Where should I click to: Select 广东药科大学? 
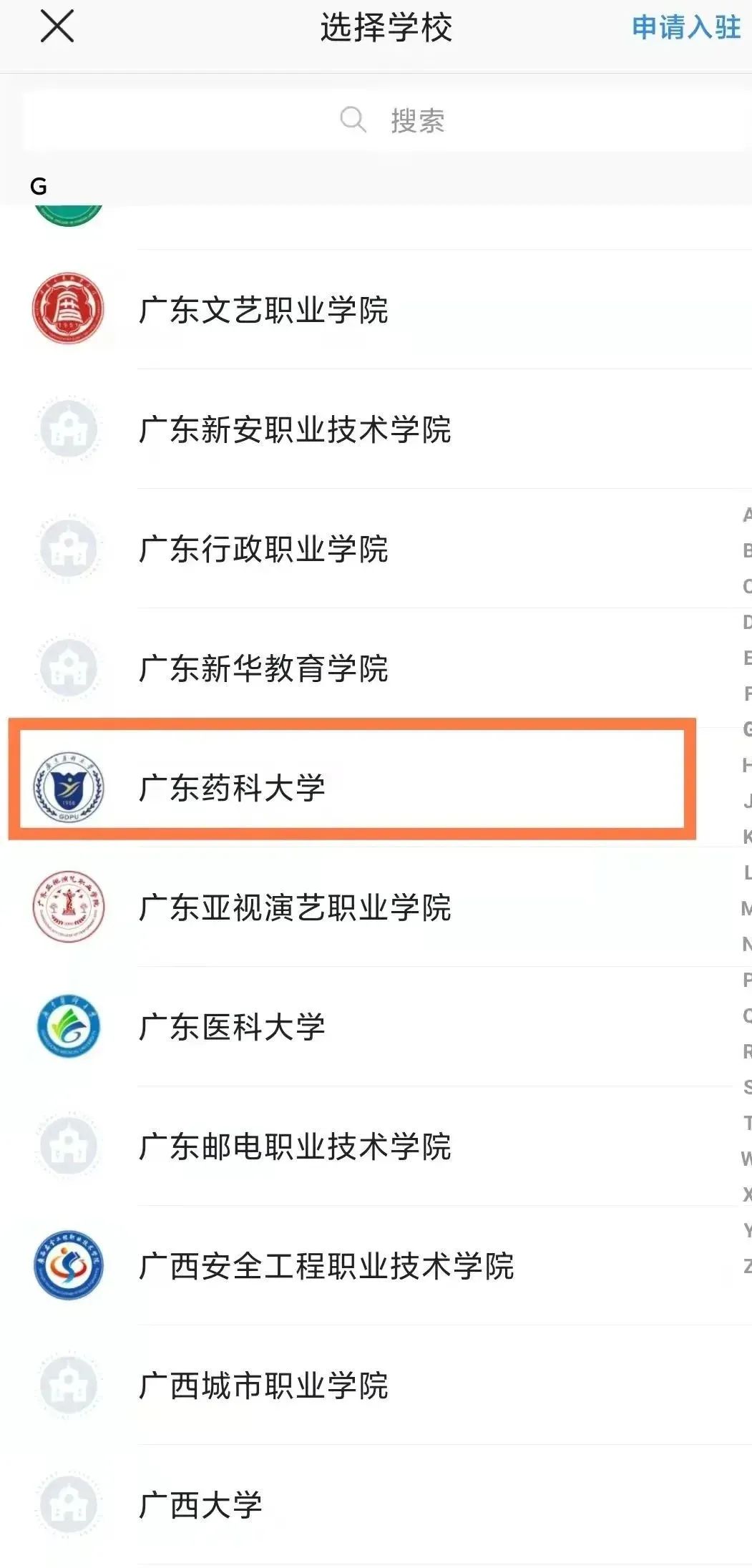232,788
